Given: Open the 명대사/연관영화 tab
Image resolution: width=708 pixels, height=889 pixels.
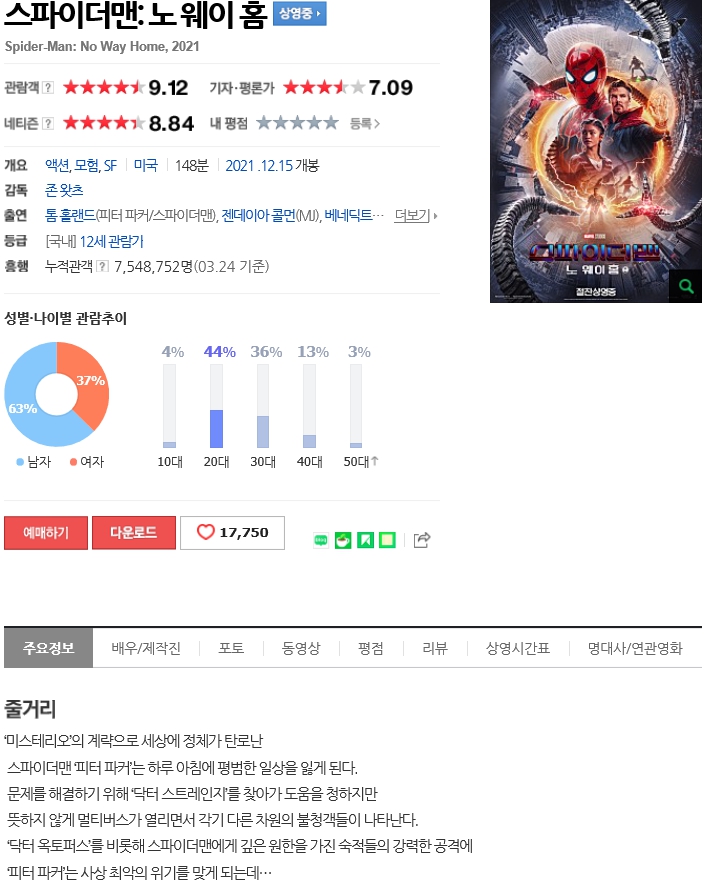Looking at the screenshot, I should (635, 648).
